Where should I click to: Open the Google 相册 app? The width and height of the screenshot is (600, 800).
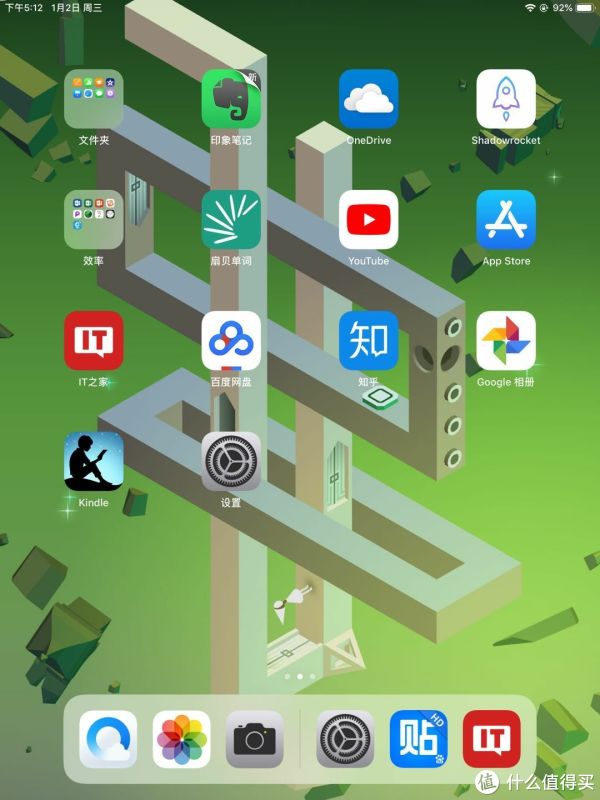(x=506, y=340)
